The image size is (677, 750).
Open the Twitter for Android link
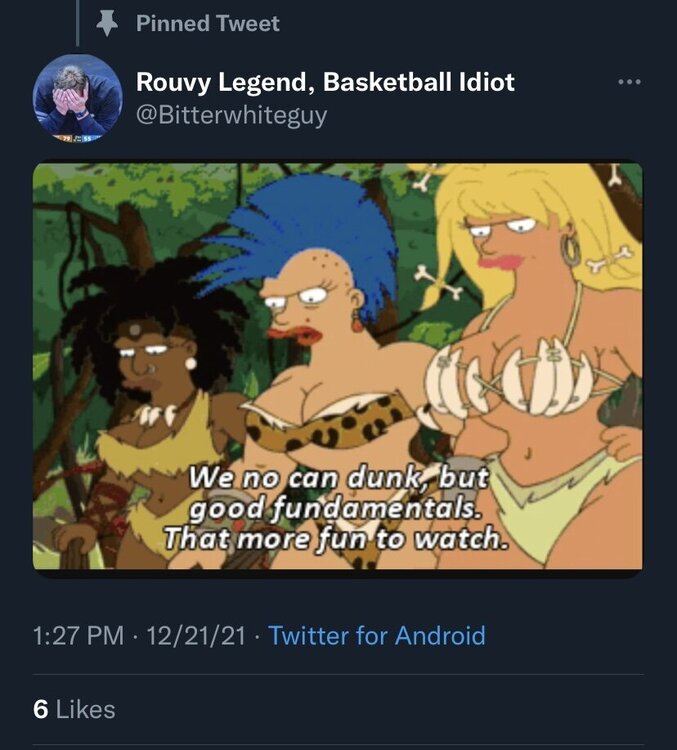[377, 636]
